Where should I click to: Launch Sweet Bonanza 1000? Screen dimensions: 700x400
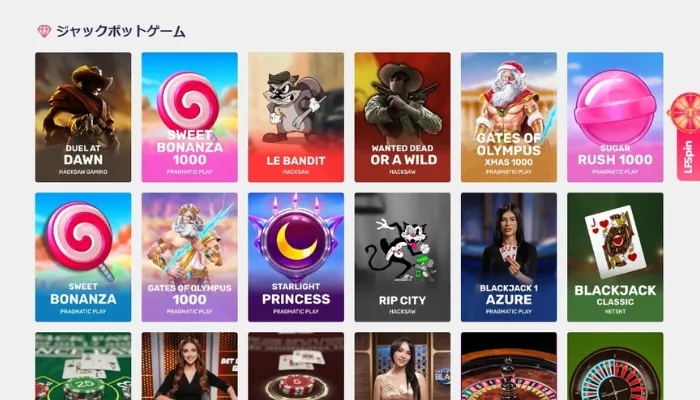pyautogui.click(x=189, y=117)
